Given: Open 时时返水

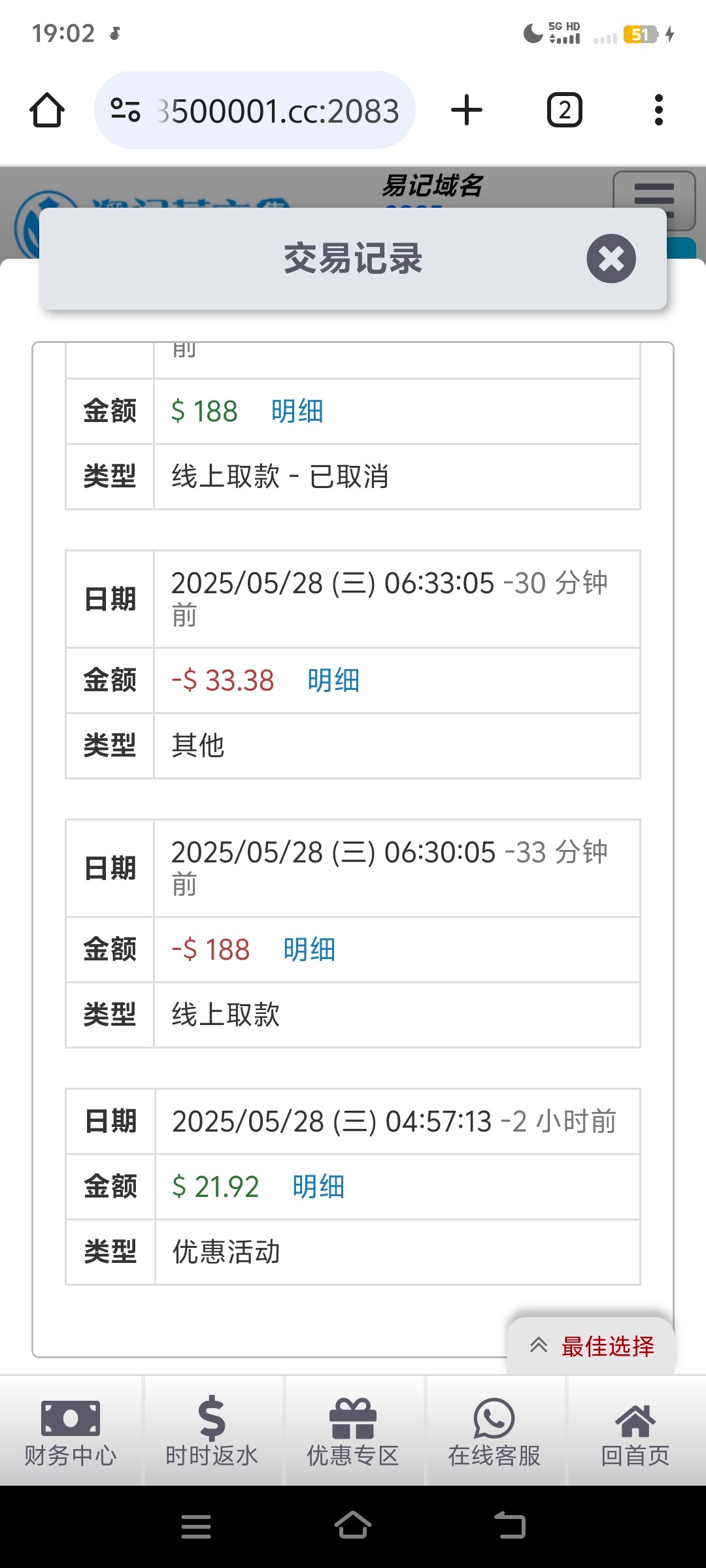Looking at the screenshot, I should click(x=212, y=1431).
